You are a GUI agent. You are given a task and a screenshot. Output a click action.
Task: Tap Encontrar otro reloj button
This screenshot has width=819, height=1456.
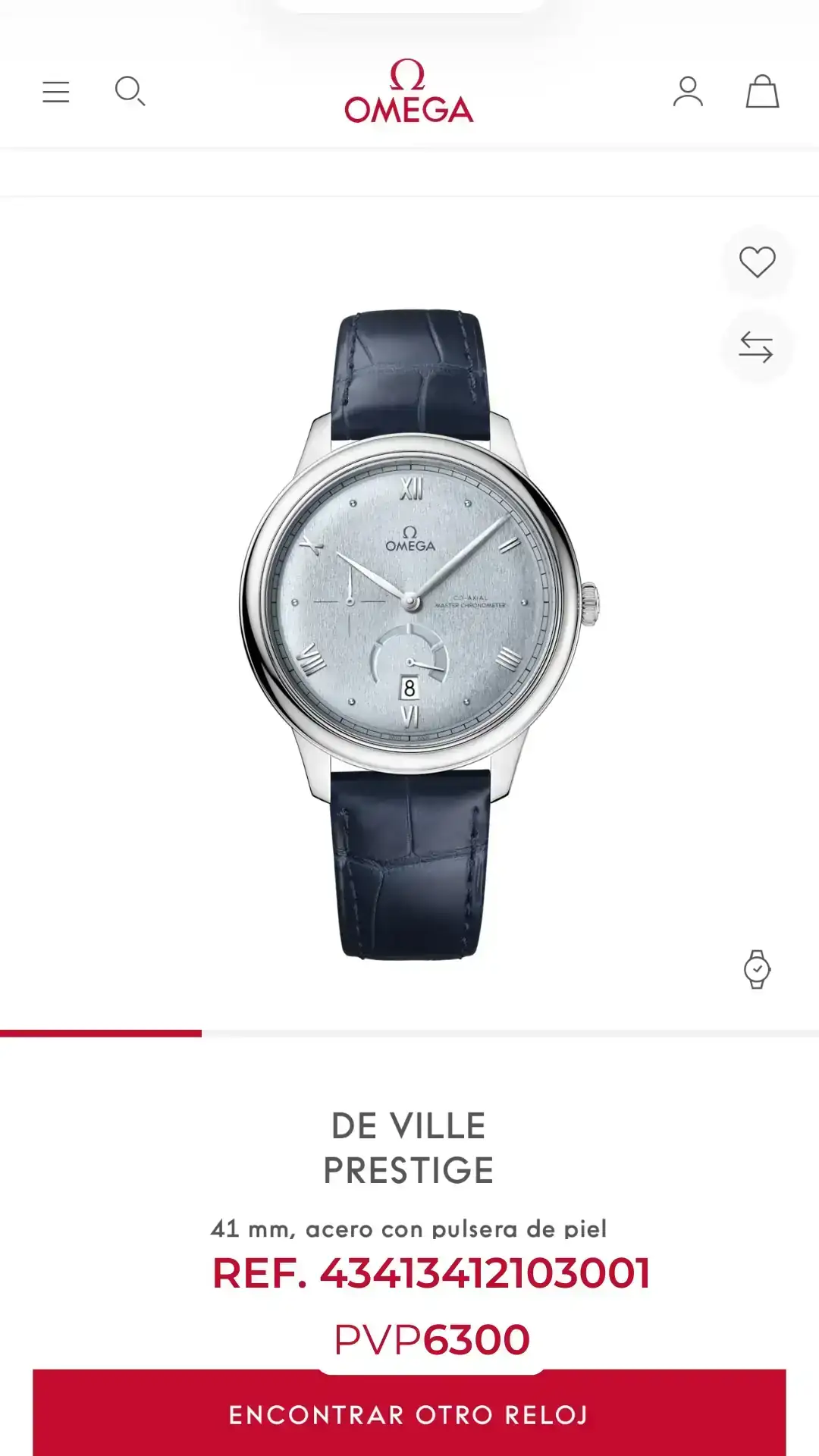pyautogui.click(x=409, y=1414)
